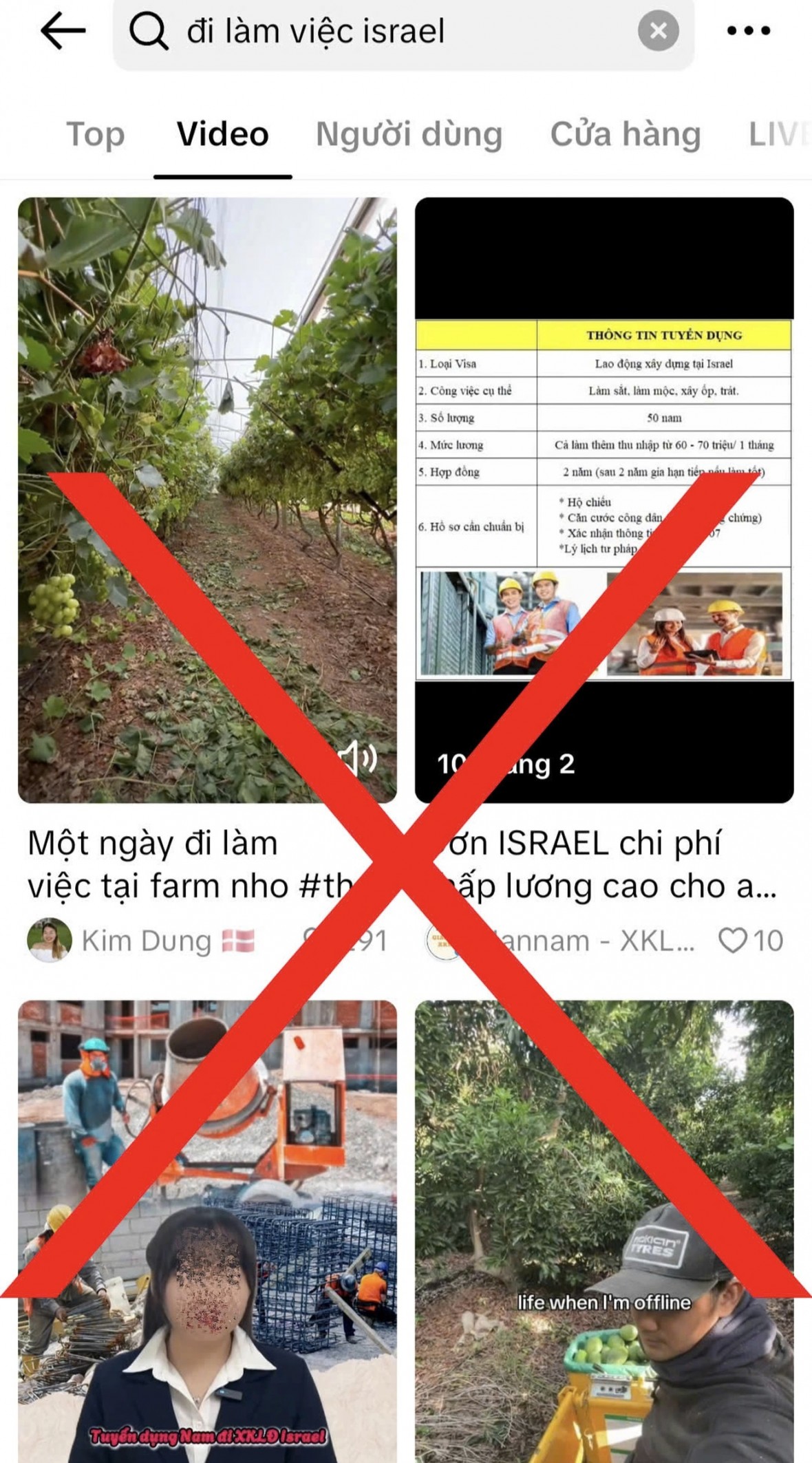Switch to the Top tab

(95, 134)
